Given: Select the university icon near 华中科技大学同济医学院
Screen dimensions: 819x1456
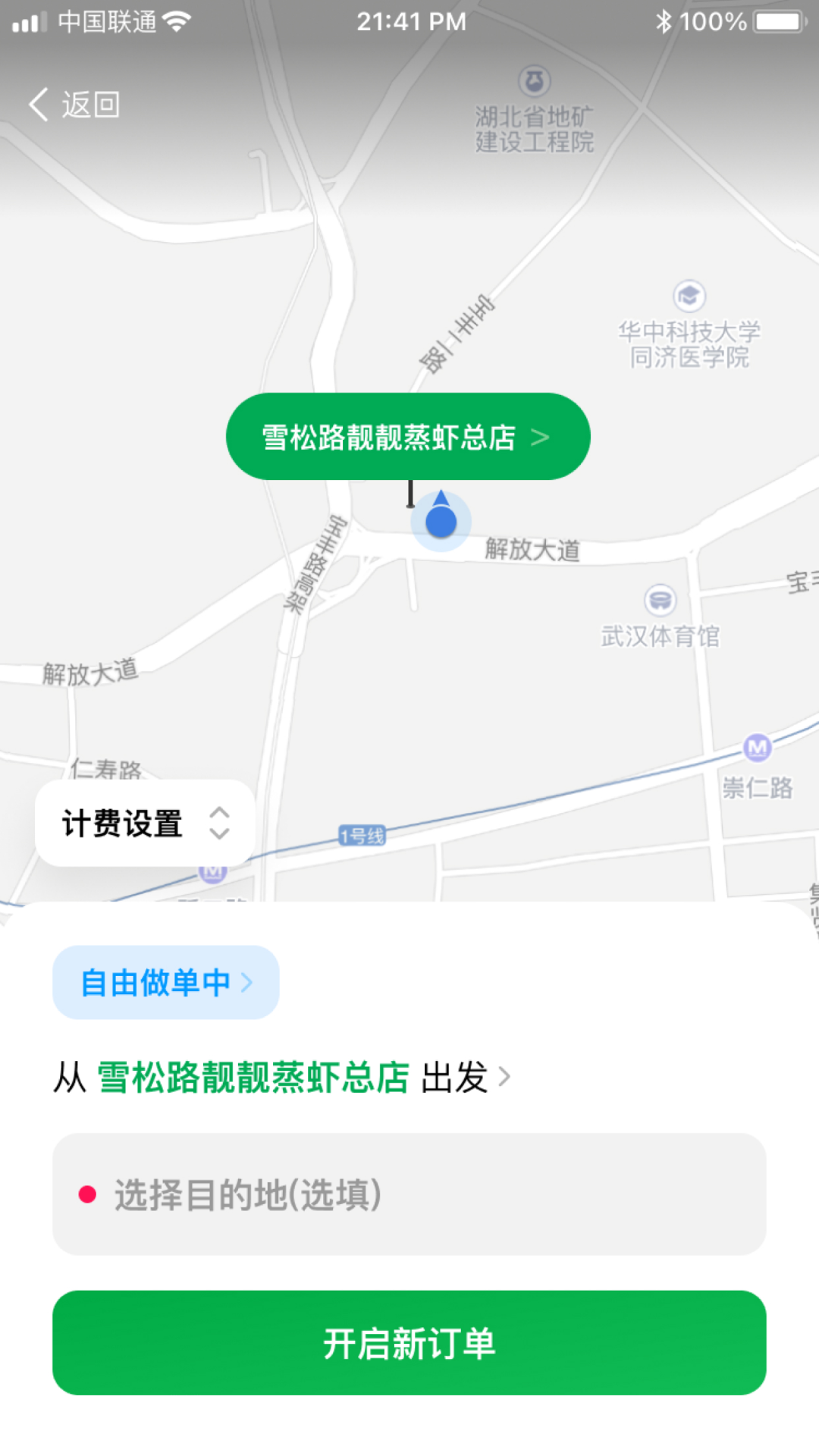Looking at the screenshot, I should [x=689, y=297].
